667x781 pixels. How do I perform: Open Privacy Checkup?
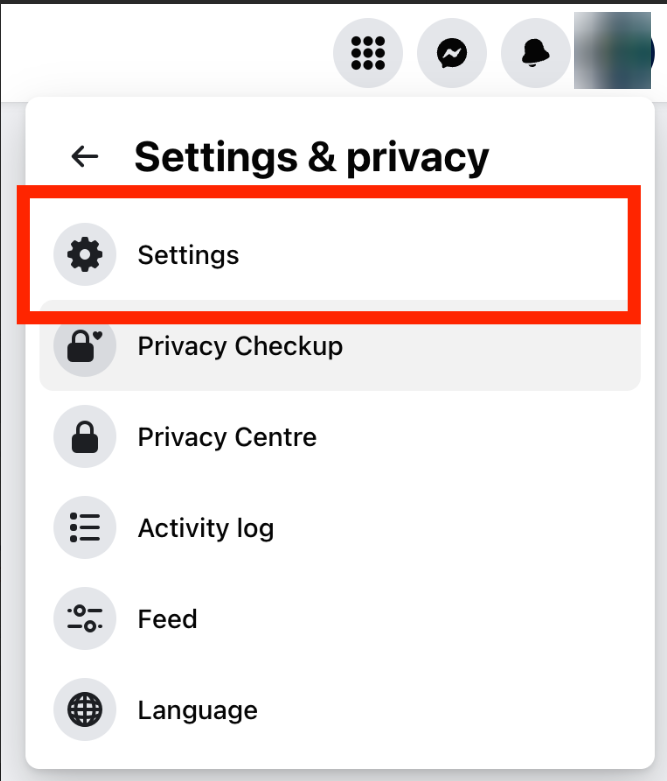pyautogui.click(x=340, y=346)
